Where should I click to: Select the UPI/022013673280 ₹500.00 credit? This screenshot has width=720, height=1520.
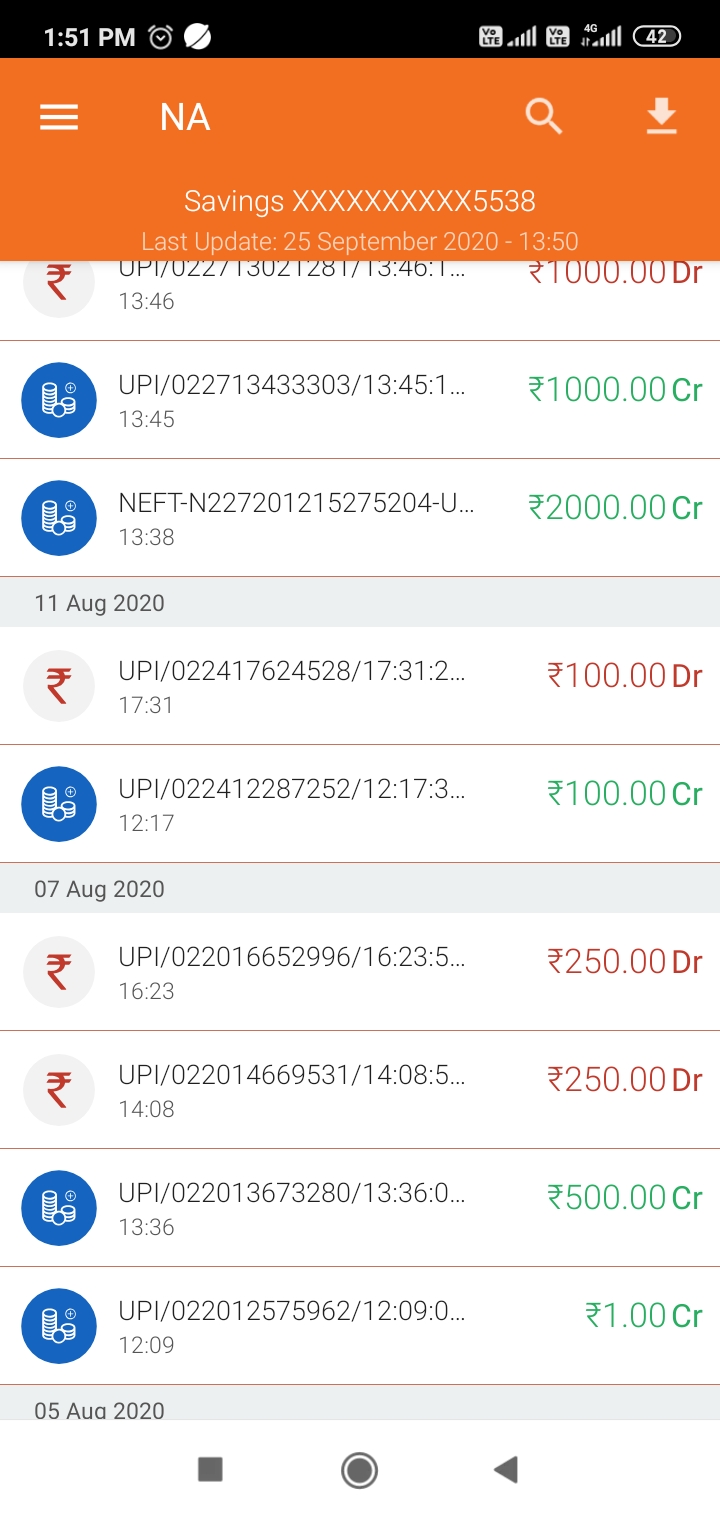point(360,1208)
